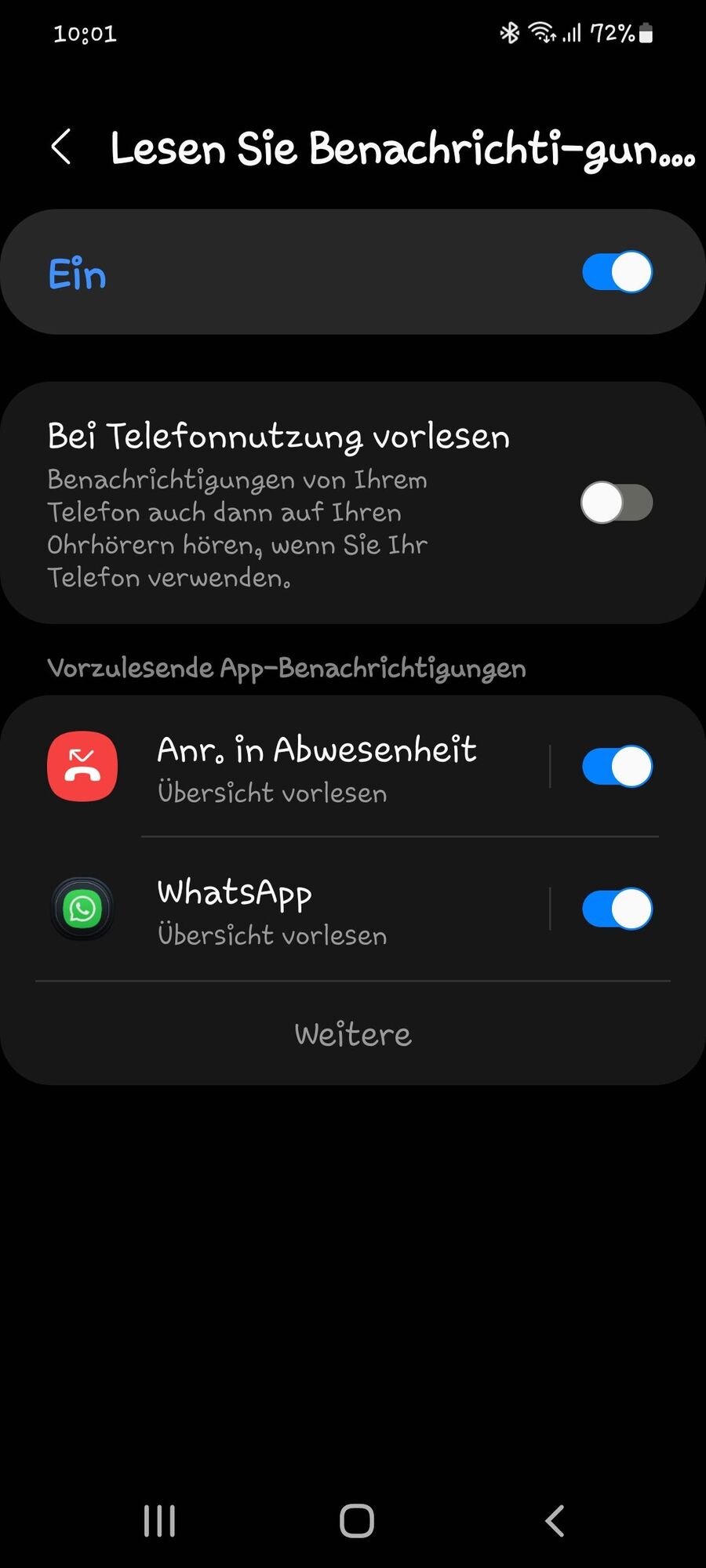706x1568 pixels.
Task: Open recent apps from navigation bar
Action: pos(159,1521)
